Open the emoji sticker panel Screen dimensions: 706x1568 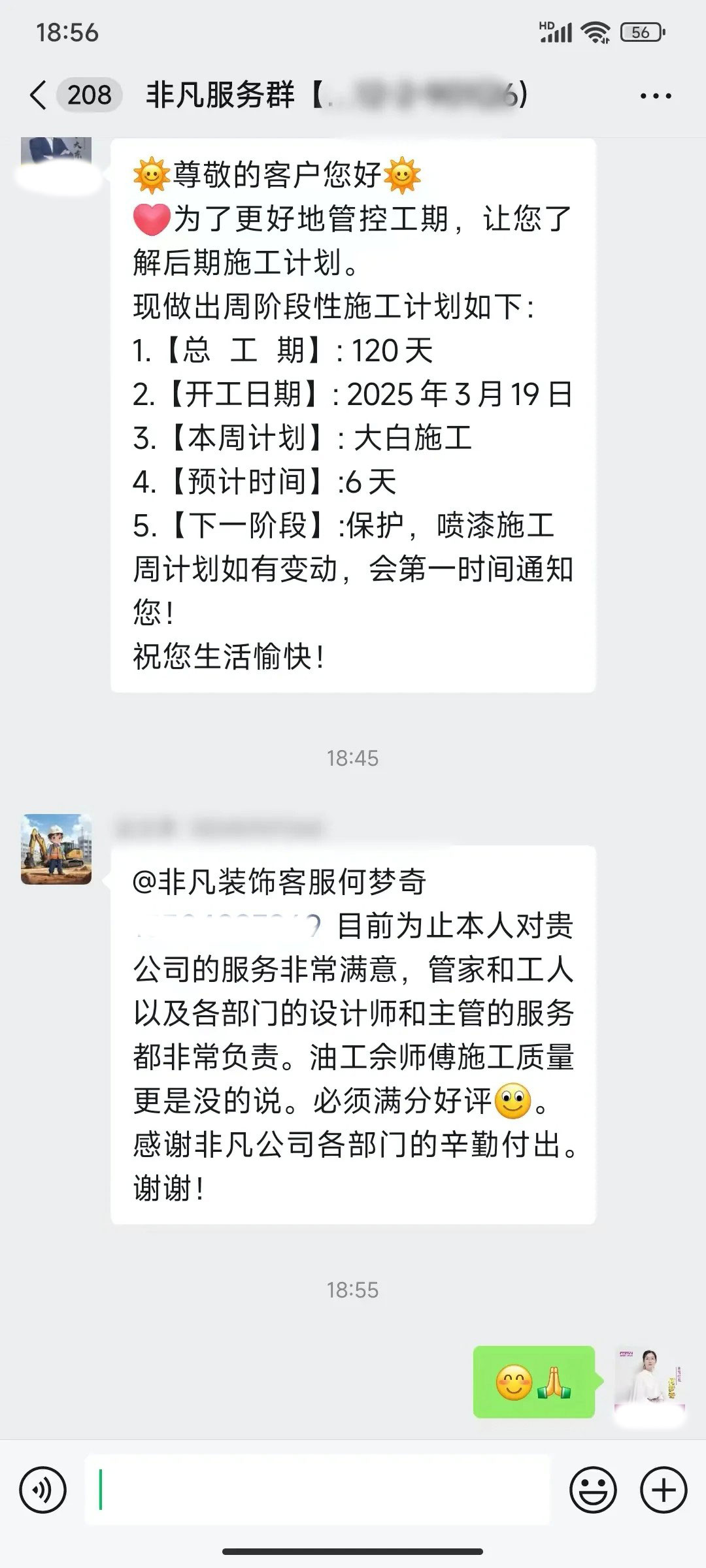tap(593, 1490)
